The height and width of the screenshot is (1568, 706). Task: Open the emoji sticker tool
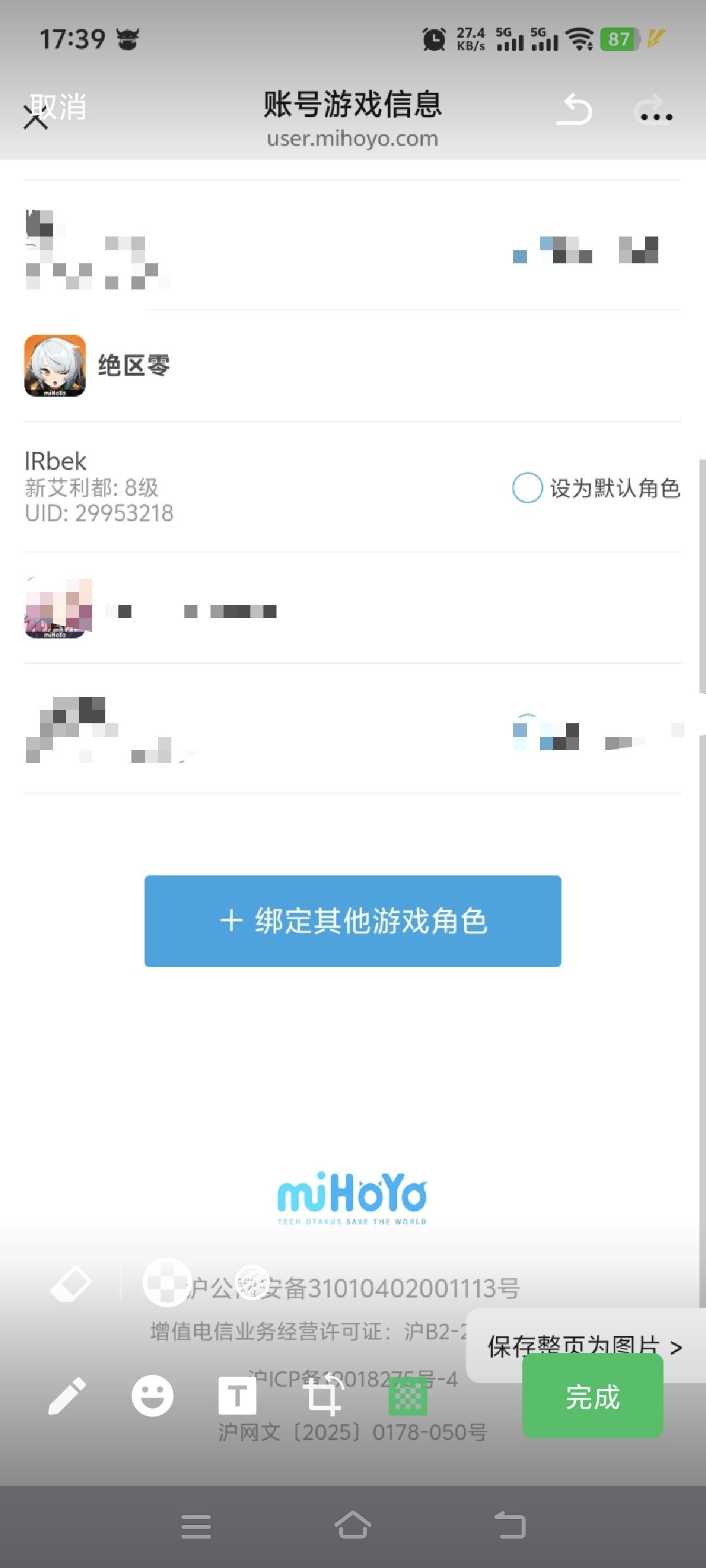152,1396
